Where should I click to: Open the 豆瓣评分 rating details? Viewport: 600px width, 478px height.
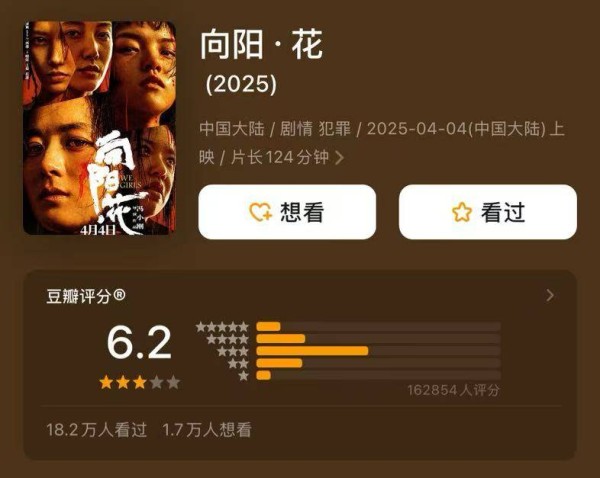pos(549,296)
